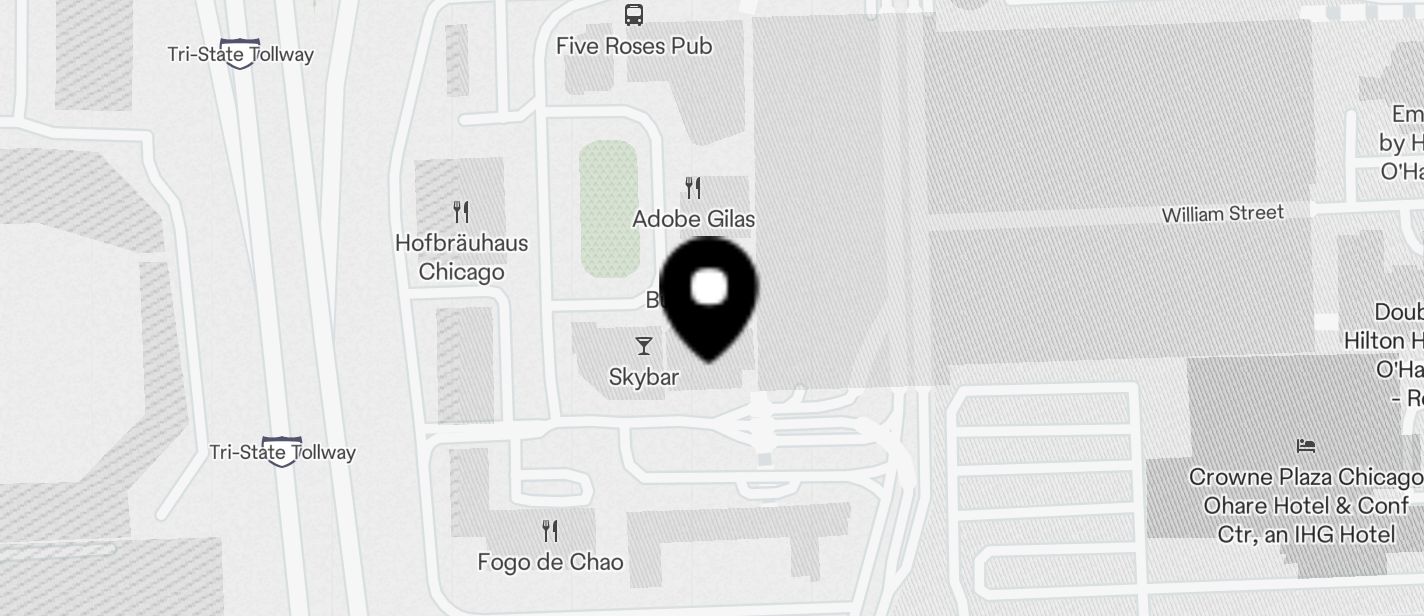The image size is (1424, 616).
Task: Select the Five Roses Pub place label
Action: [634, 46]
